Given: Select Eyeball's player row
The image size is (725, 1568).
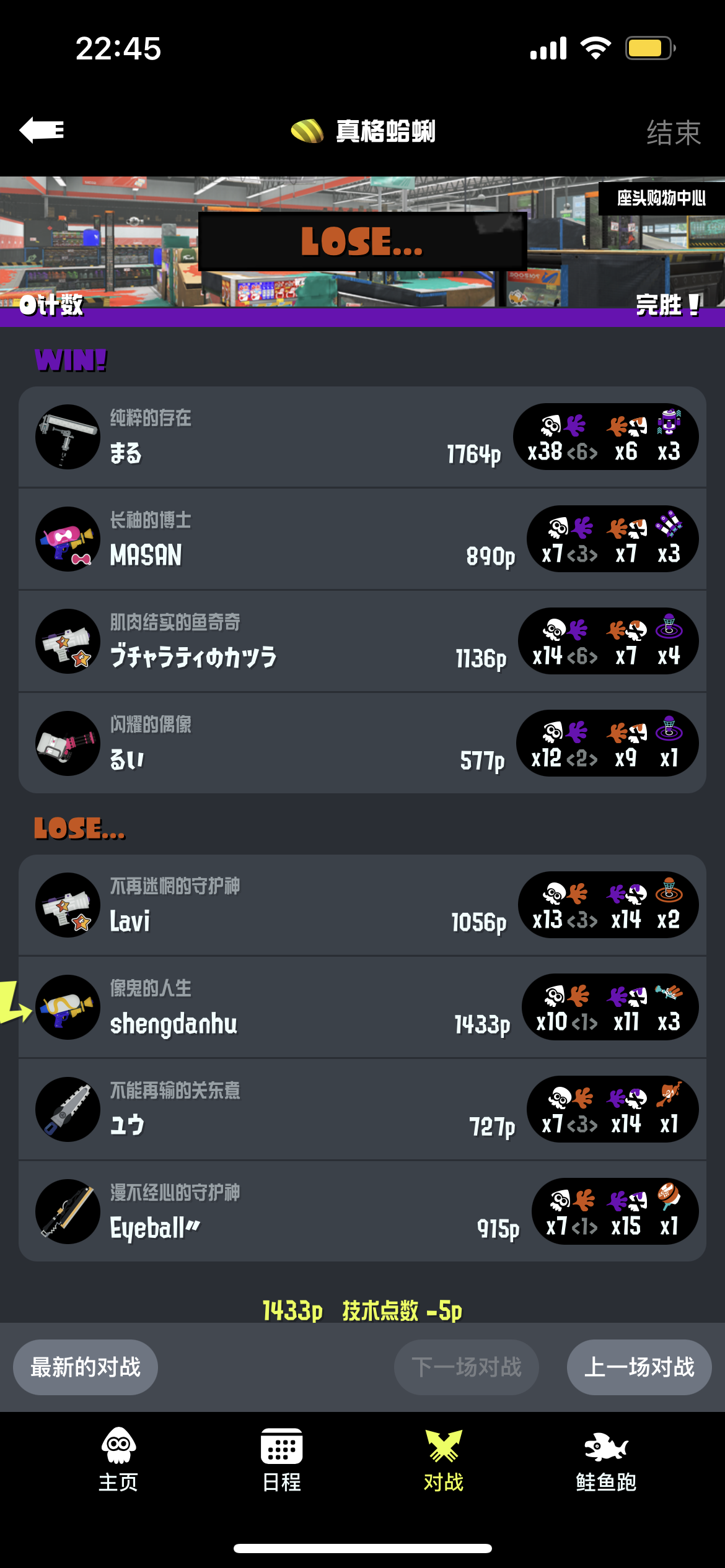Looking at the screenshot, I should [362, 1211].
